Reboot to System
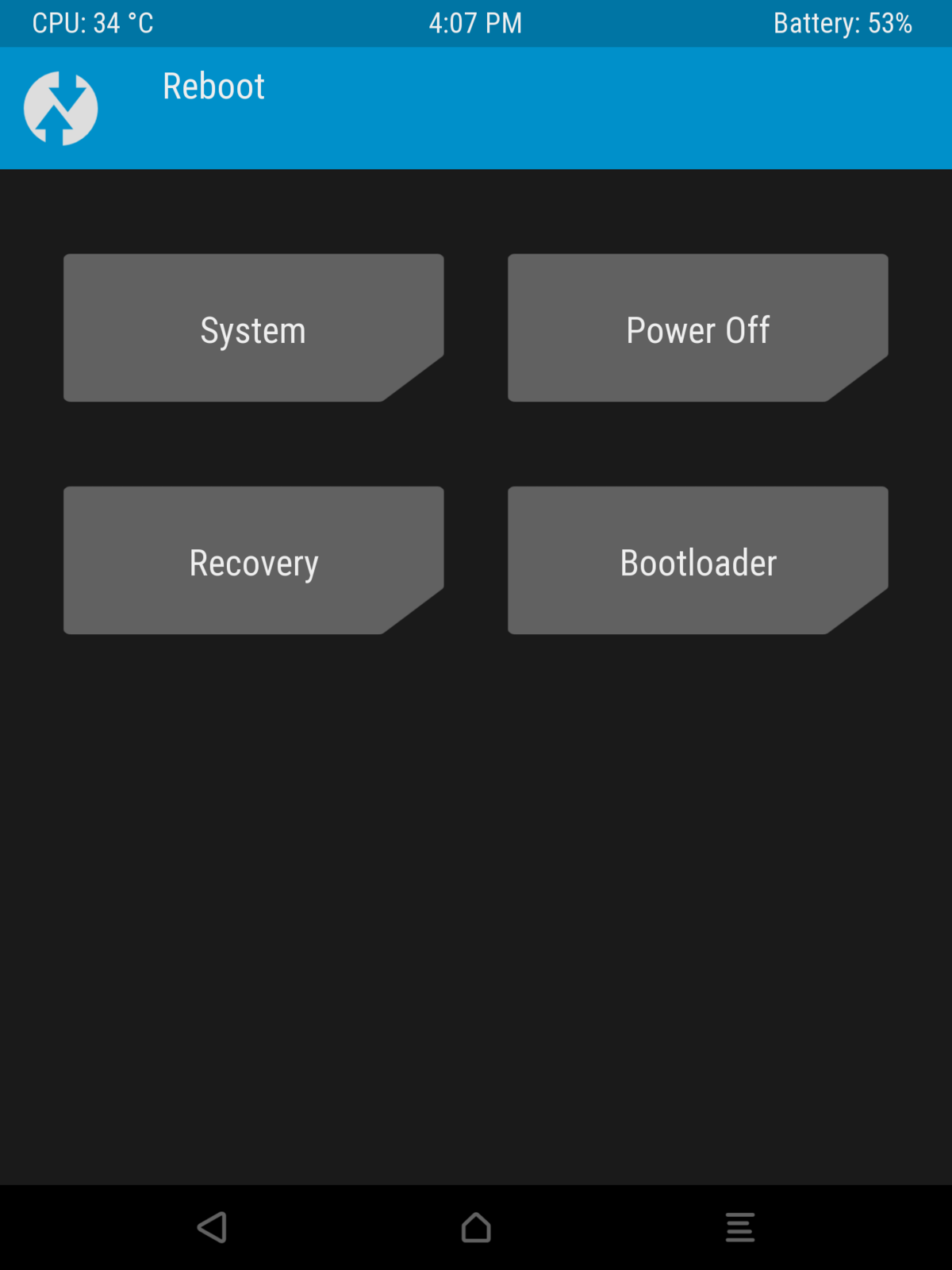This screenshot has width=952, height=1270. [x=253, y=328]
